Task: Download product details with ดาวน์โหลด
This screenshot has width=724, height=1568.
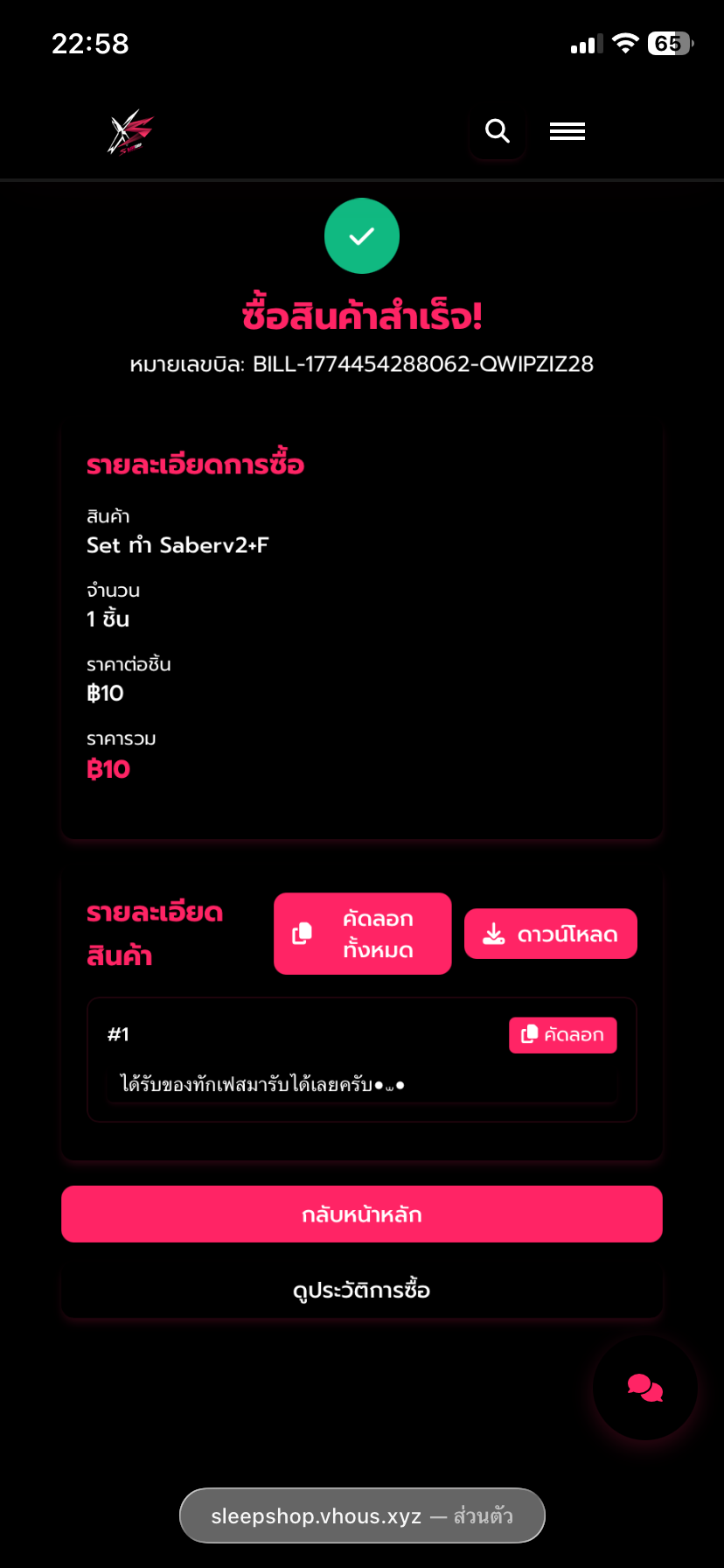Action: 550,934
